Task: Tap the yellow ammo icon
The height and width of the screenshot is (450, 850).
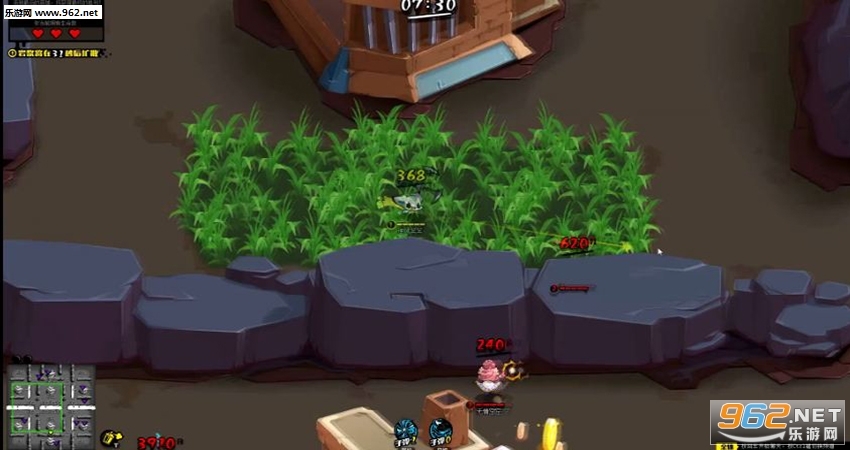Action: 112,439
